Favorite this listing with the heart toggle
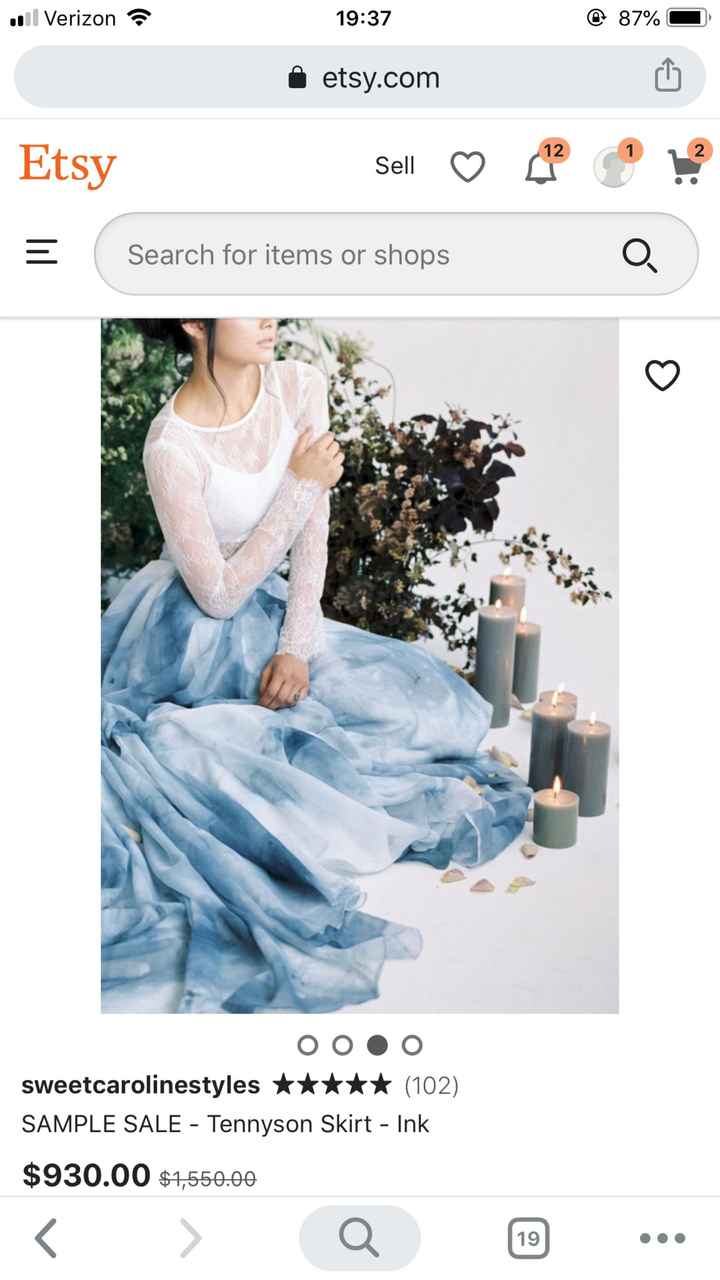 [662, 376]
